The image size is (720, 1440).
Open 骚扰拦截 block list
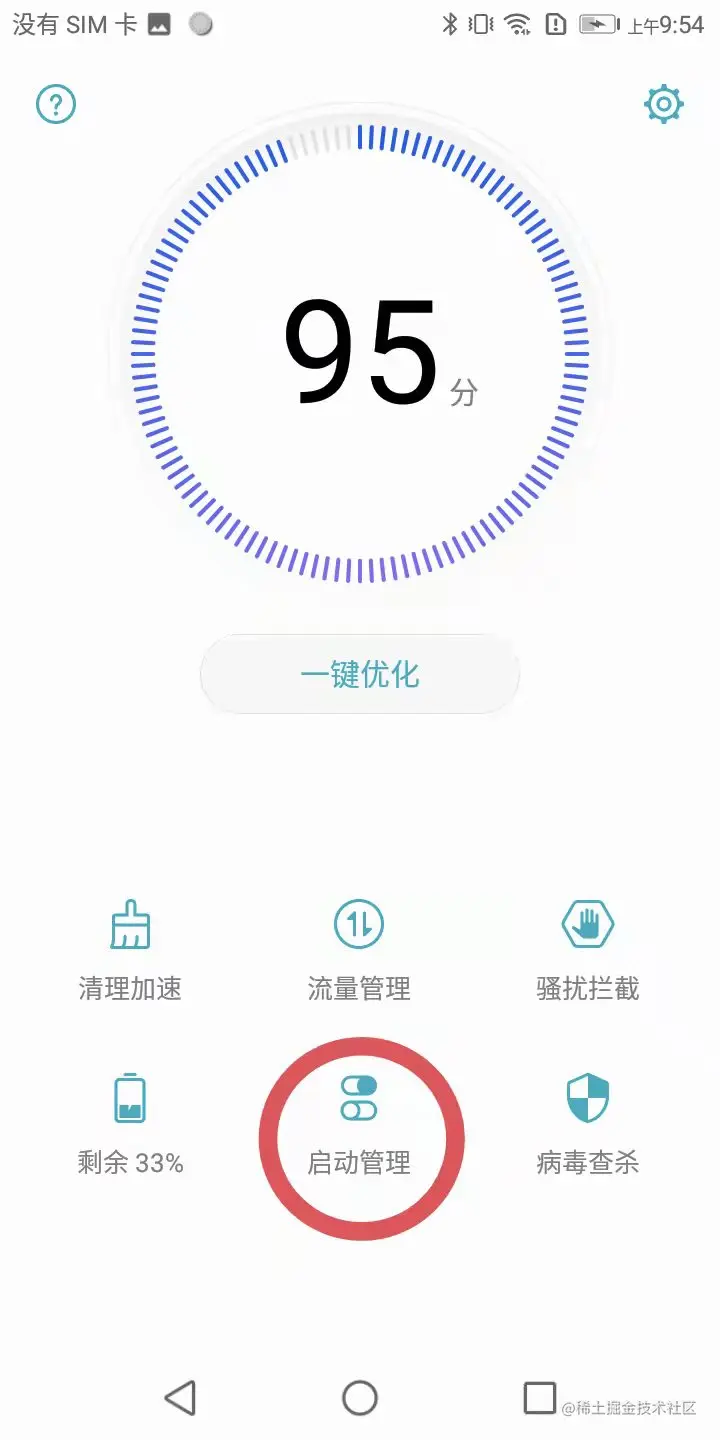(588, 949)
